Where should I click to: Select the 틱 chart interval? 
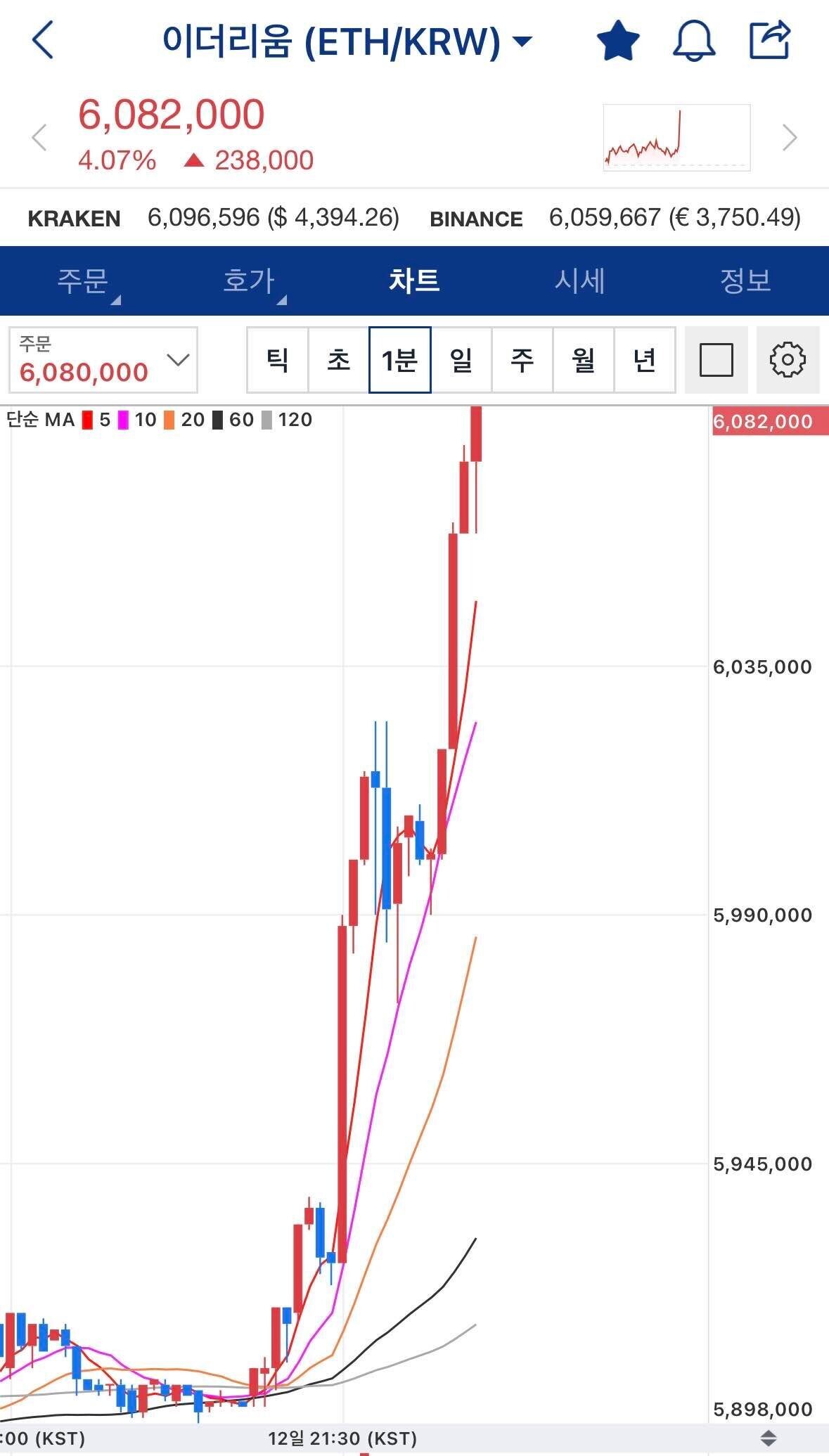pyautogui.click(x=278, y=360)
